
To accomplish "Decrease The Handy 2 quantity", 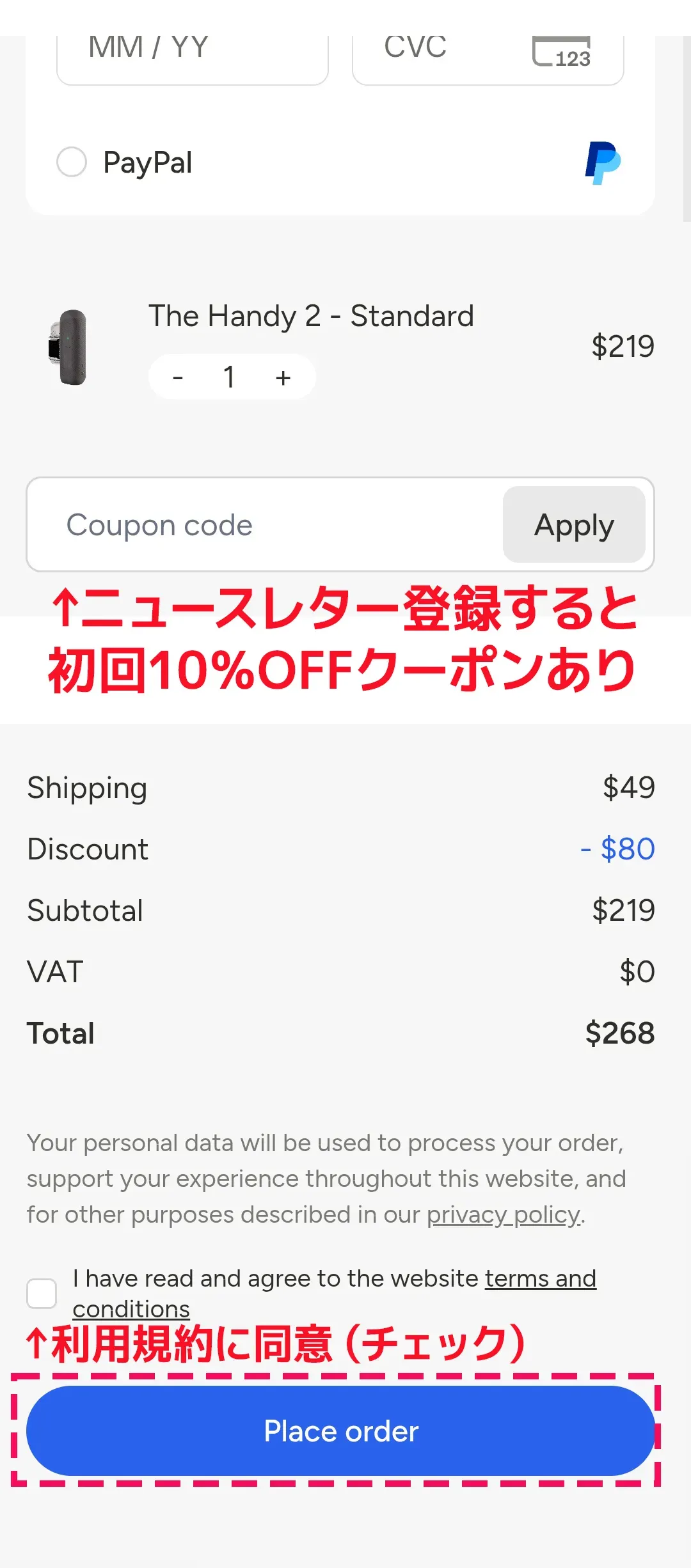I will pos(178,377).
